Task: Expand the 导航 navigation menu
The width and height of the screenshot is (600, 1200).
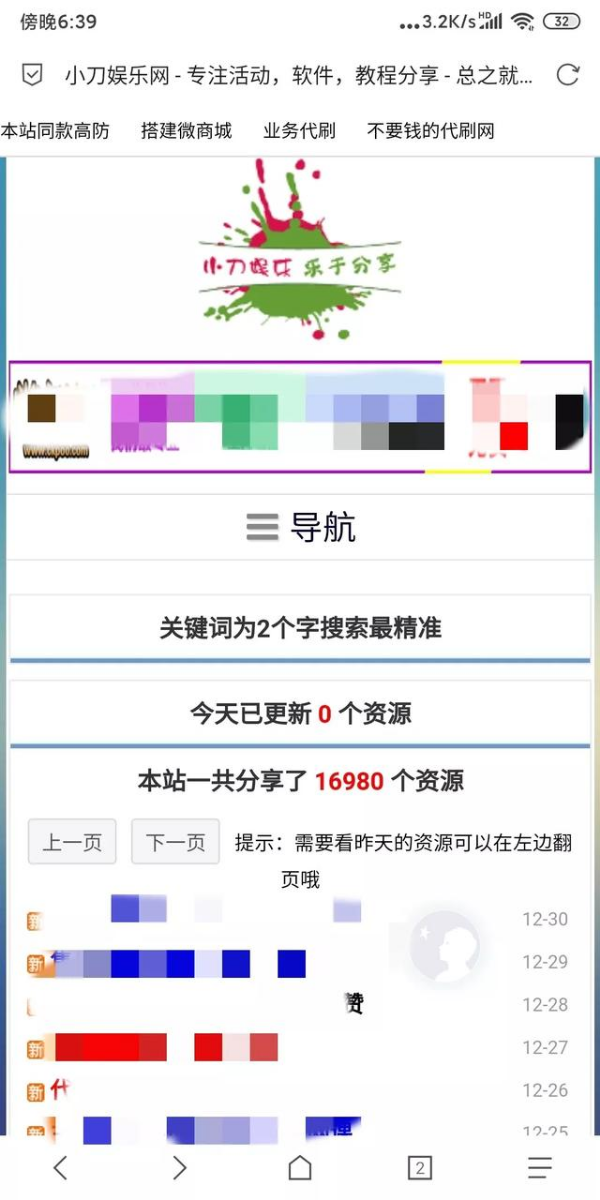Action: 300,527
